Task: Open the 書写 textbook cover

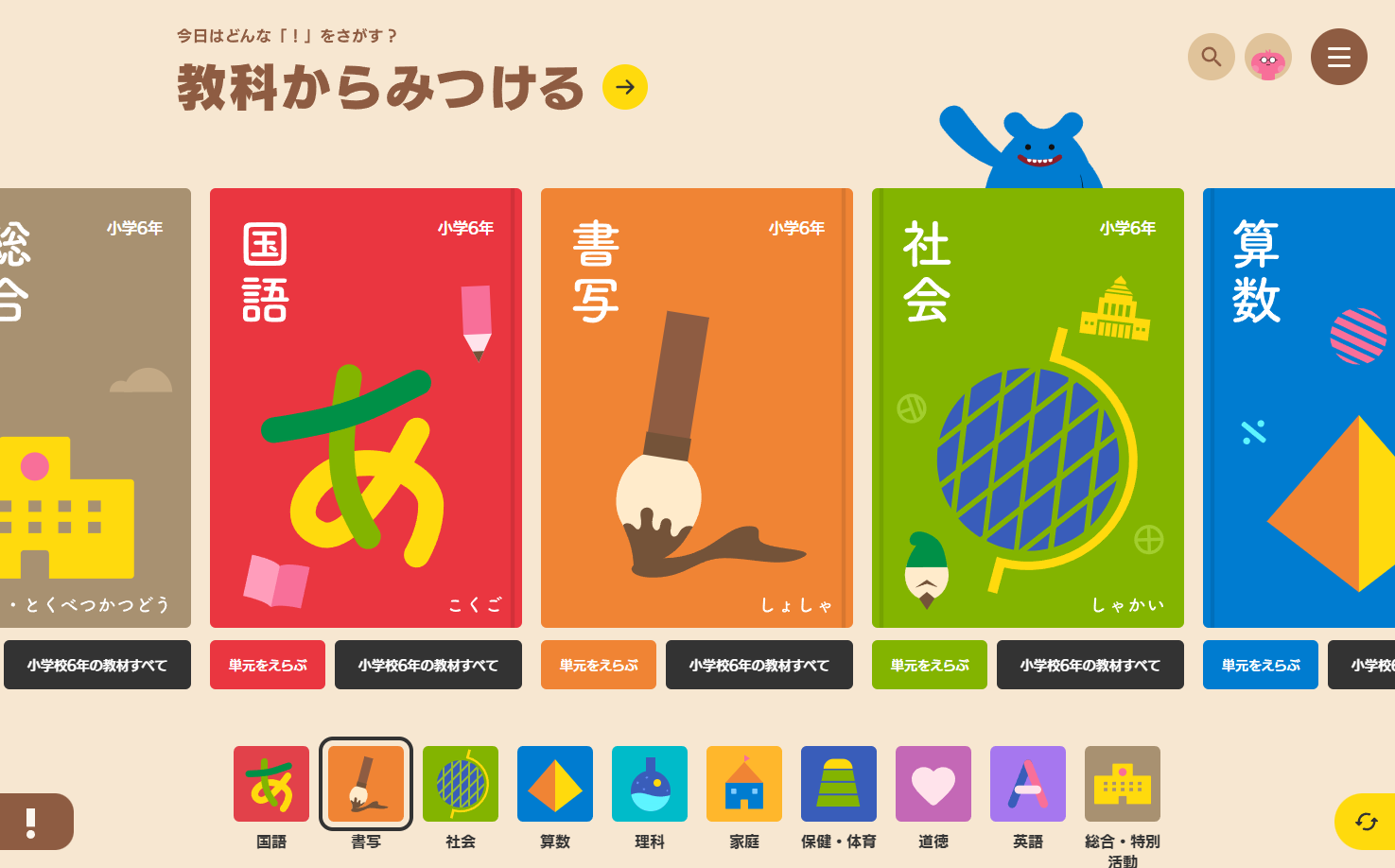Action: (x=696, y=408)
